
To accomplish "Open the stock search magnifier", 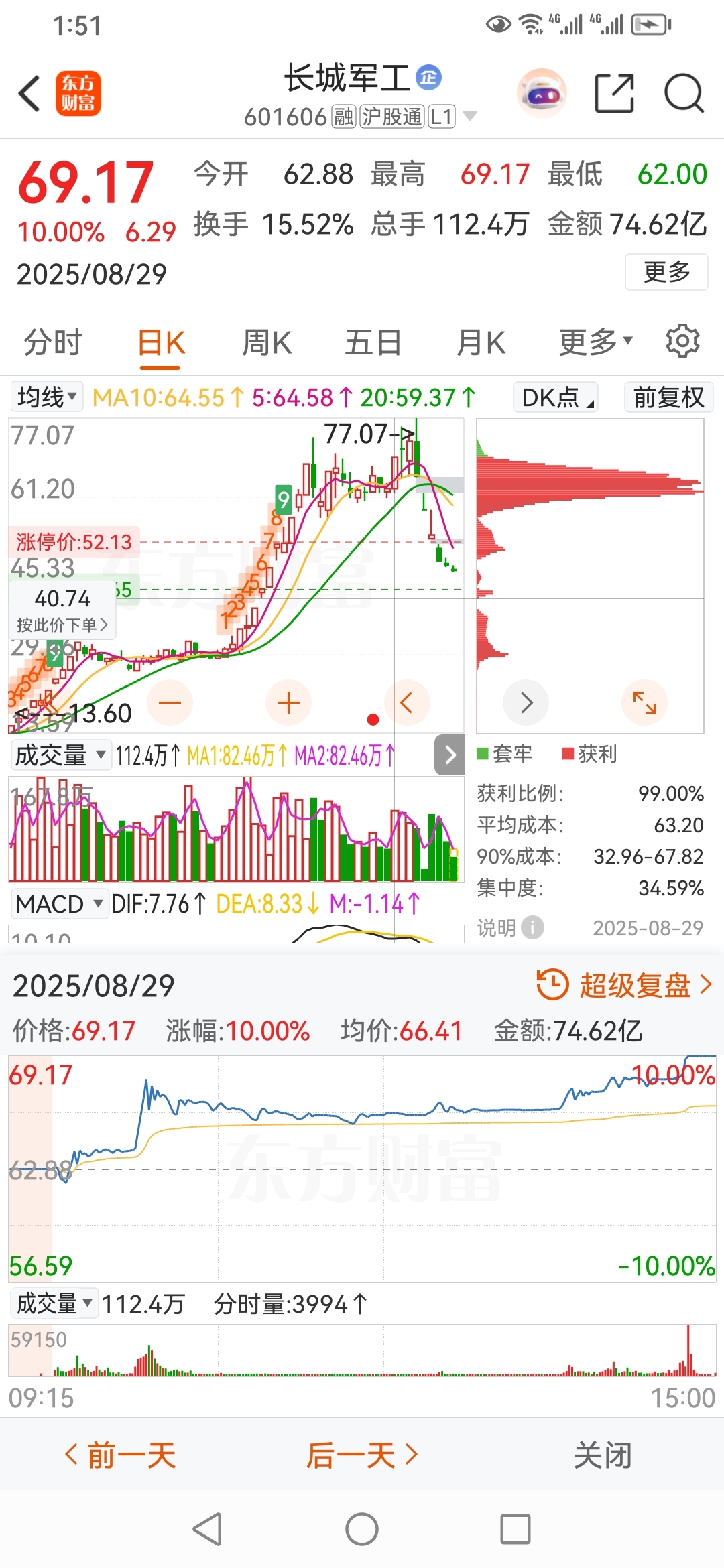I will click(684, 93).
